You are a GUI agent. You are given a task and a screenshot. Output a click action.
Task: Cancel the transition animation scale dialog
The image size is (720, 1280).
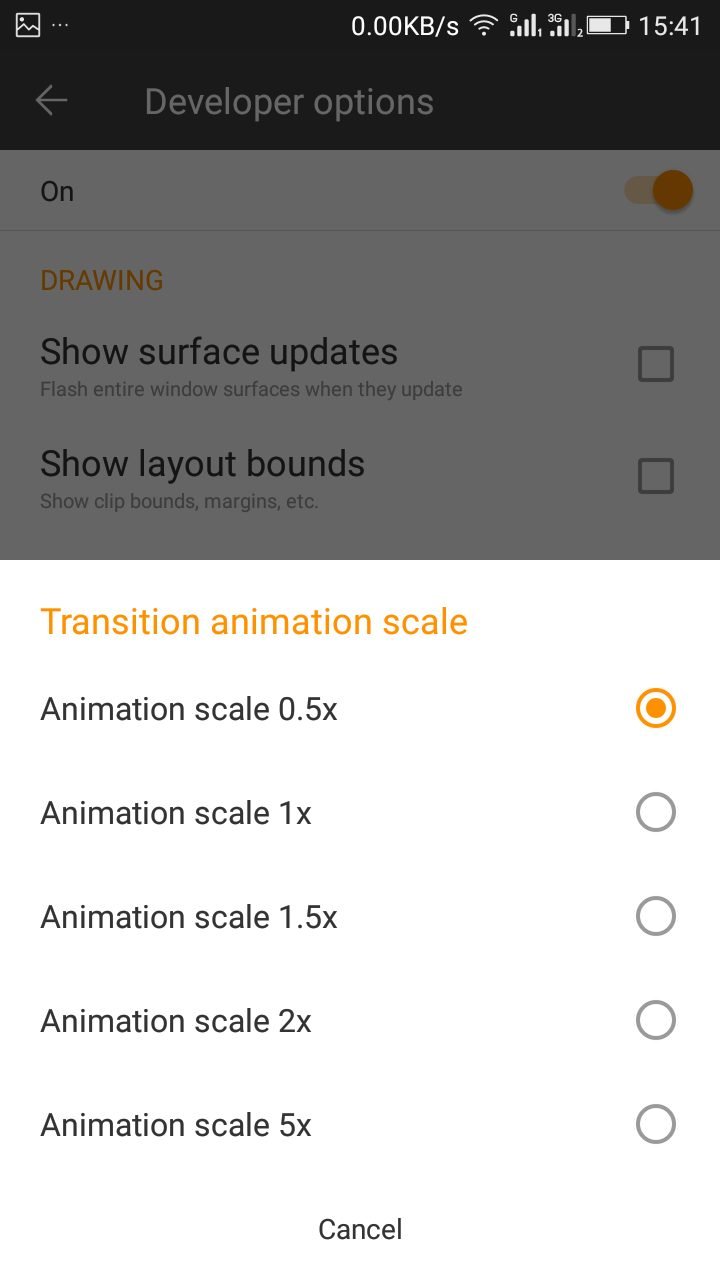click(360, 1229)
